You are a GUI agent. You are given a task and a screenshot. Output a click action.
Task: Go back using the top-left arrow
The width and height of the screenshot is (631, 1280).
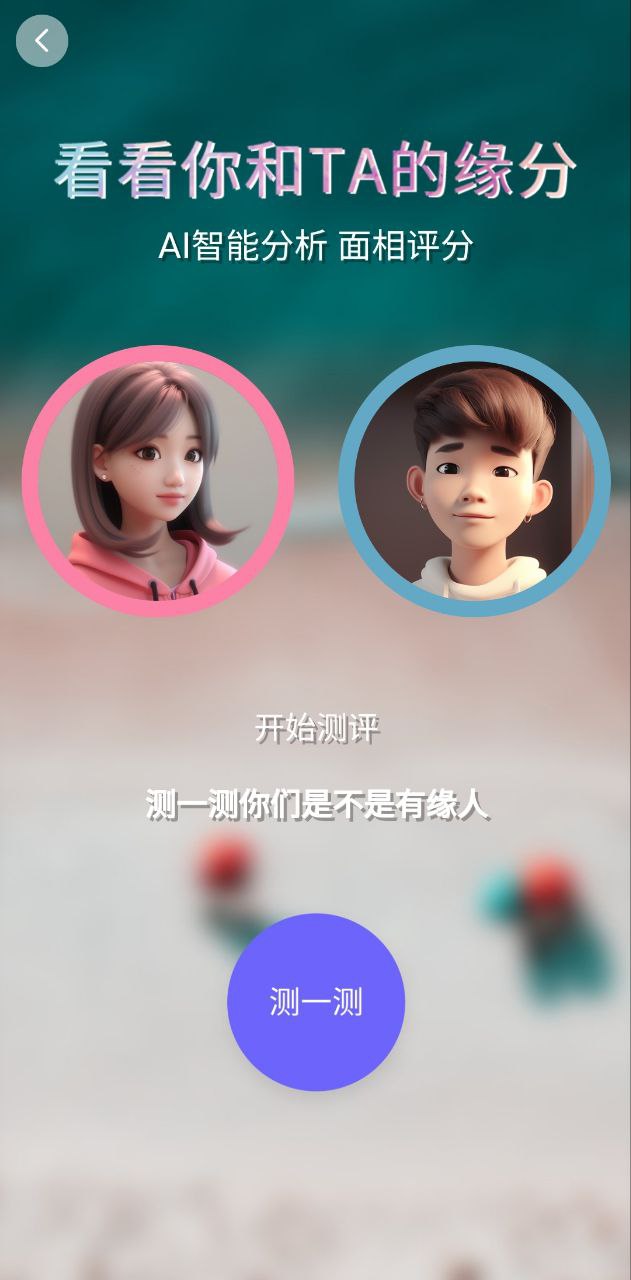(42, 41)
